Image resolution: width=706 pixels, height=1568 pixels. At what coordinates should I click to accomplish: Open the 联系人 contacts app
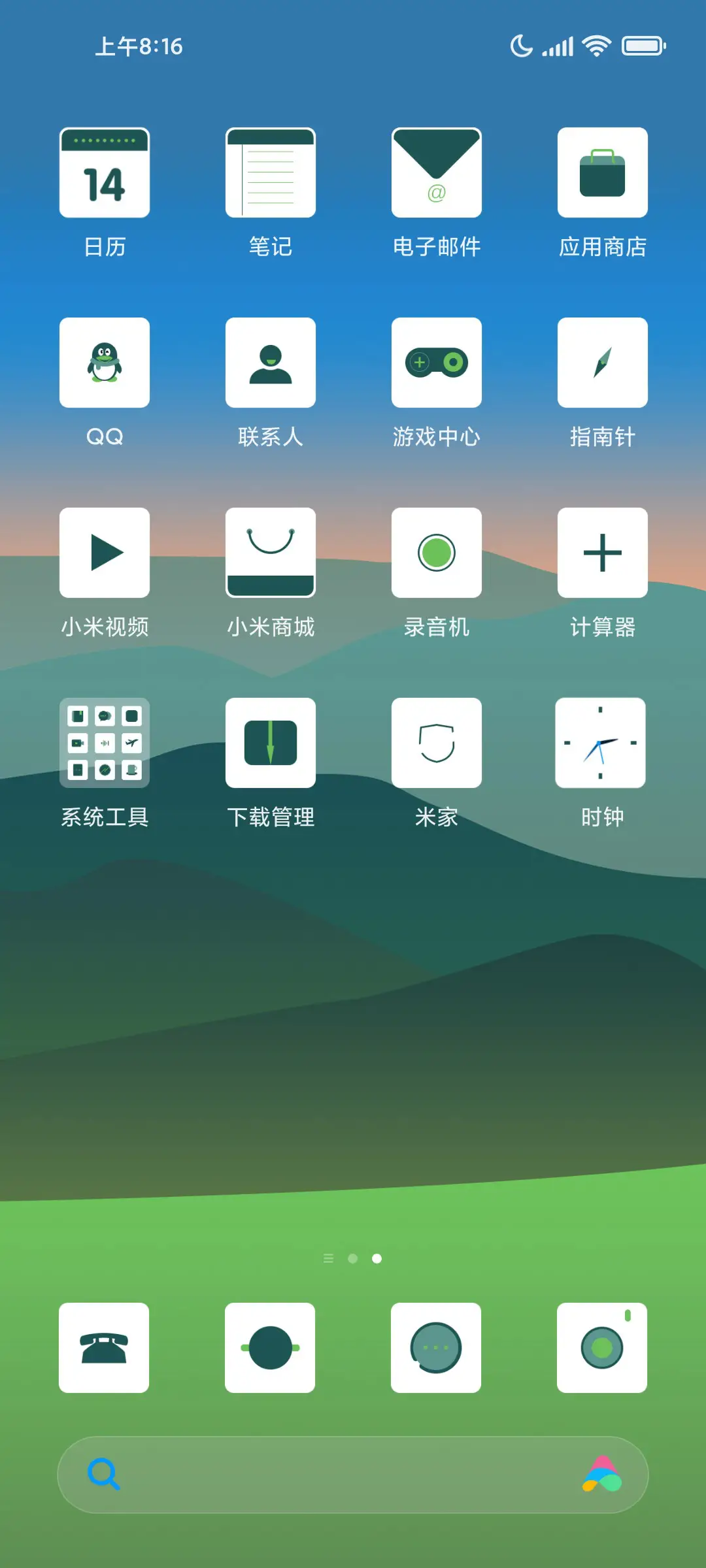pyautogui.click(x=271, y=363)
